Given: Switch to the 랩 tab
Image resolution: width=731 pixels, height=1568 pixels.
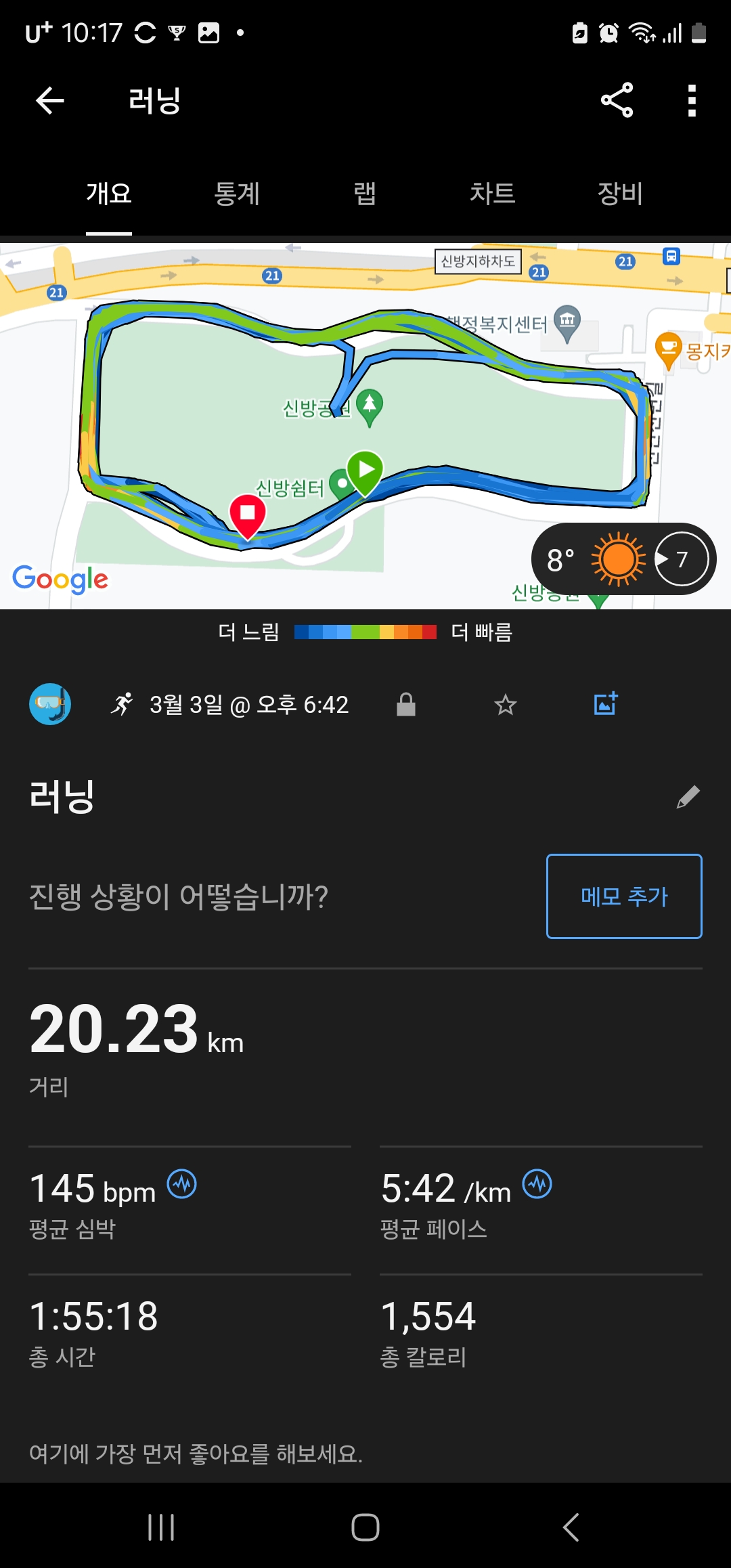Looking at the screenshot, I should (x=365, y=194).
